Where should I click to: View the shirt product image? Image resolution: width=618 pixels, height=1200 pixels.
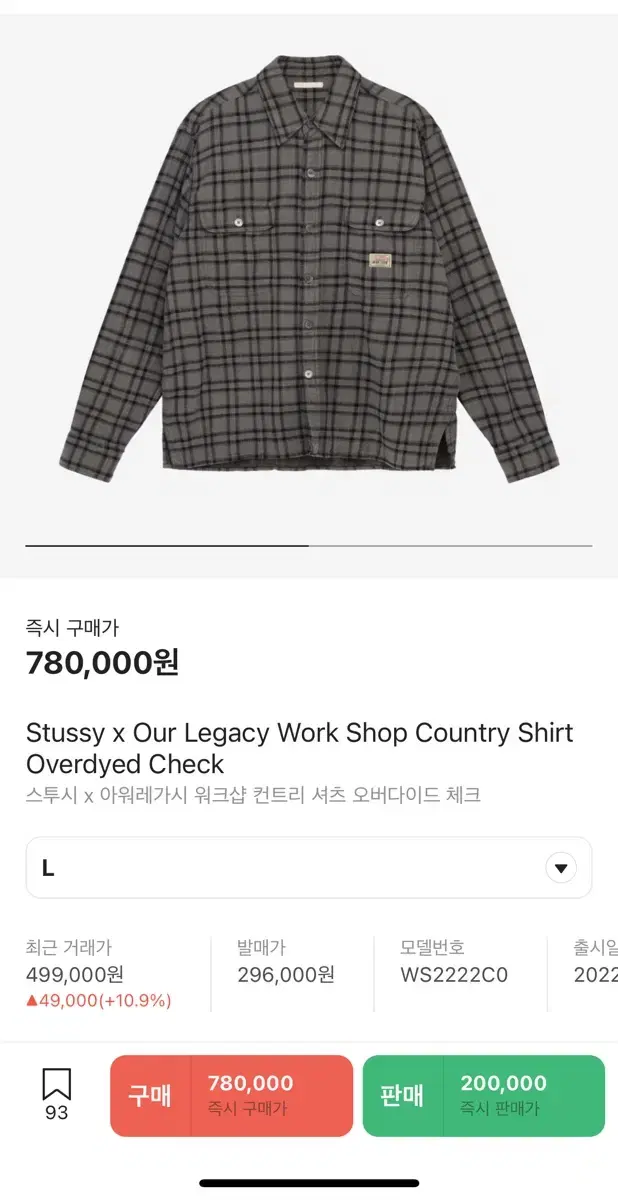tap(309, 270)
